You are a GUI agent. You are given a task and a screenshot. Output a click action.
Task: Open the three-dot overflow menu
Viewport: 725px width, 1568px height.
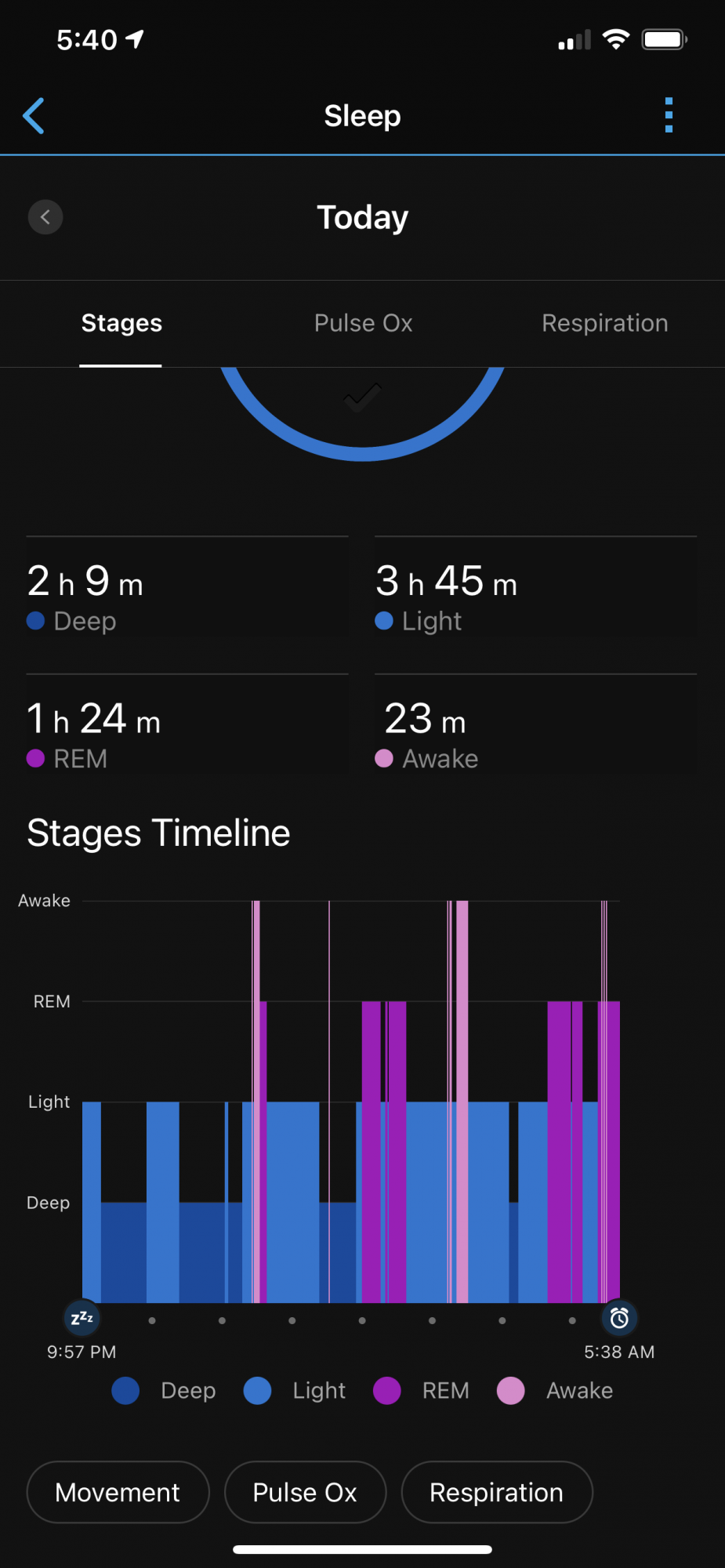[669, 115]
